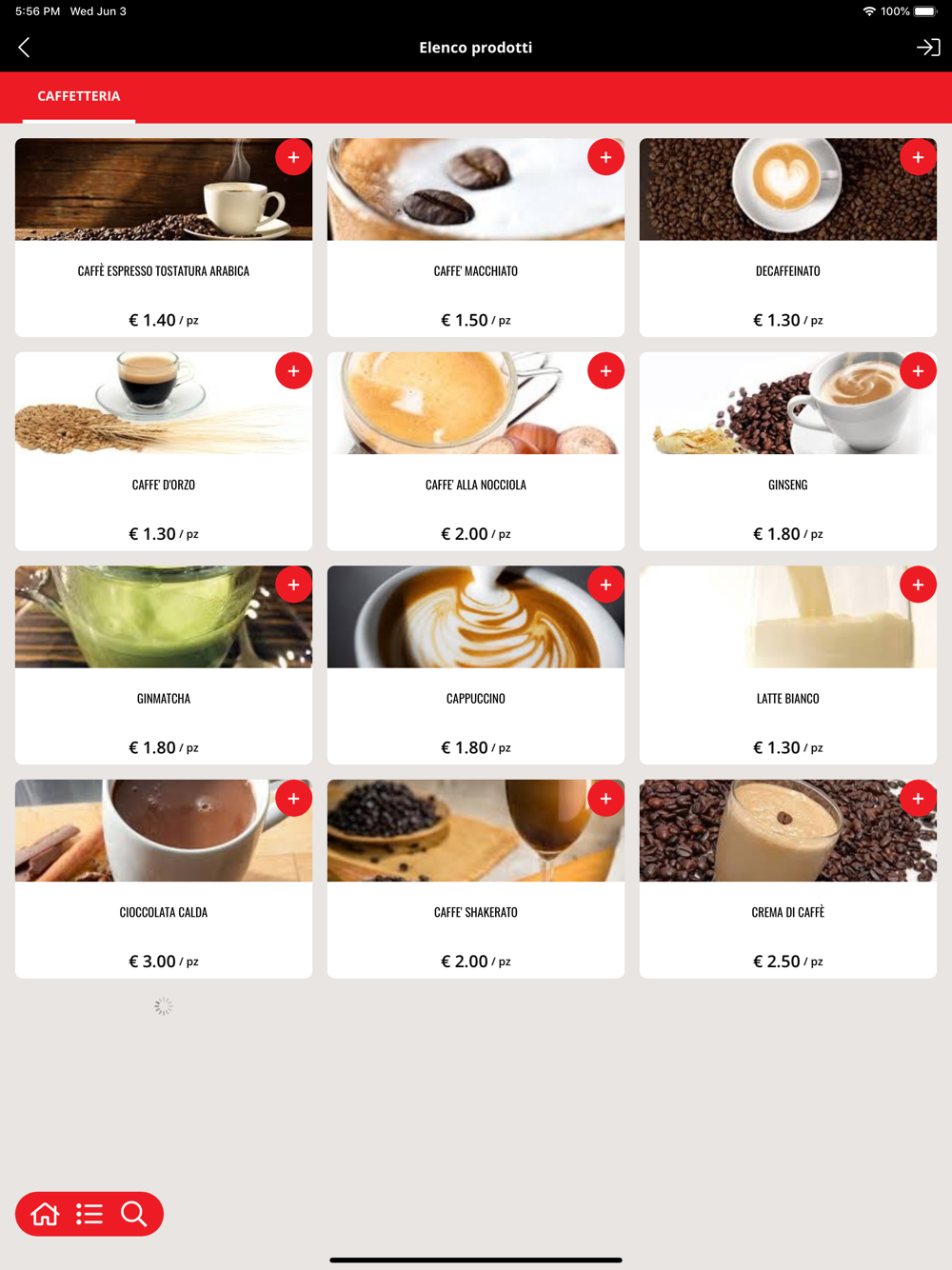Add Decaffeinato to the order
Image resolution: width=952 pixels, height=1270 pixels.
tap(918, 157)
